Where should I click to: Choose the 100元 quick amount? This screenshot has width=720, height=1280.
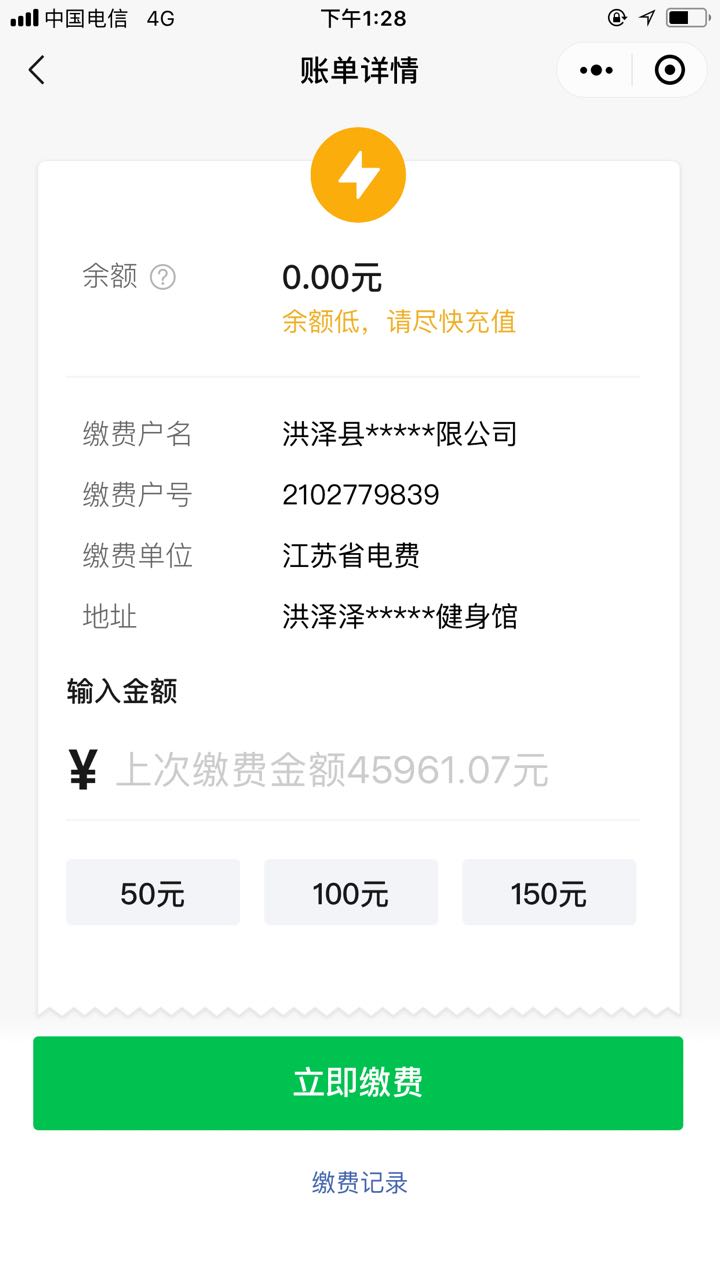click(351, 892)
